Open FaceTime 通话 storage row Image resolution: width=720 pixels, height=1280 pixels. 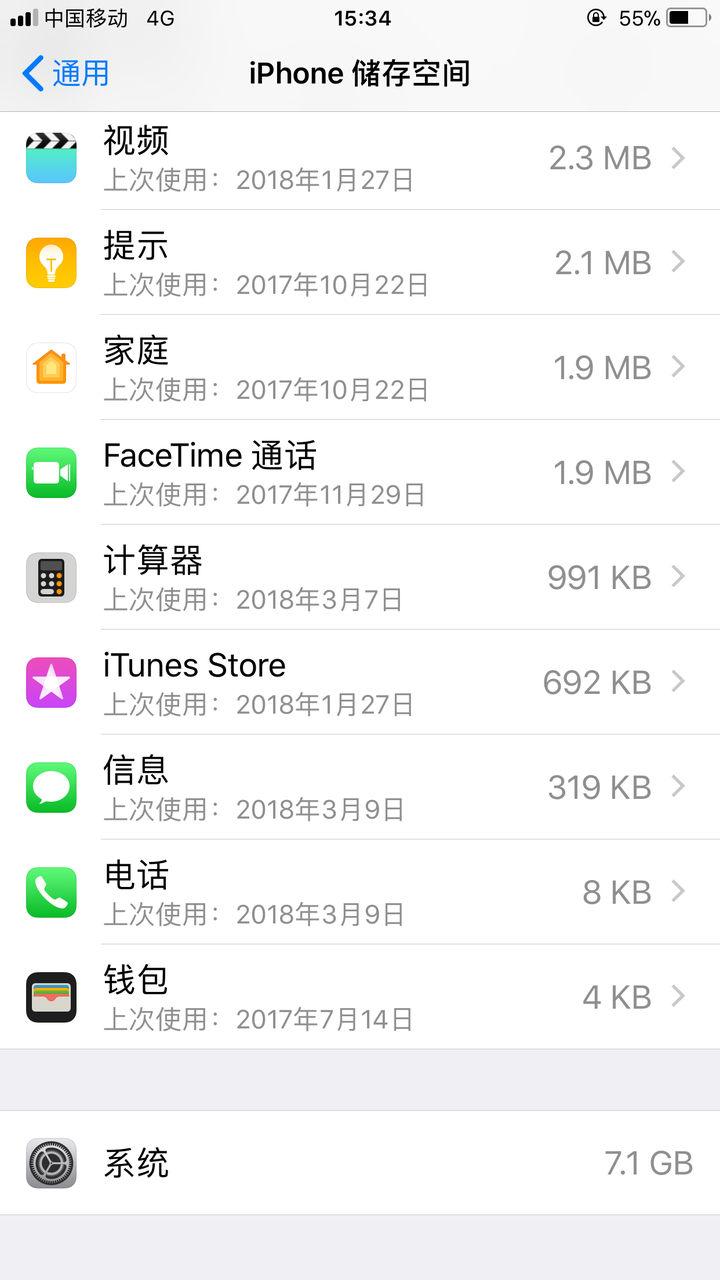[x=360, y=473]
